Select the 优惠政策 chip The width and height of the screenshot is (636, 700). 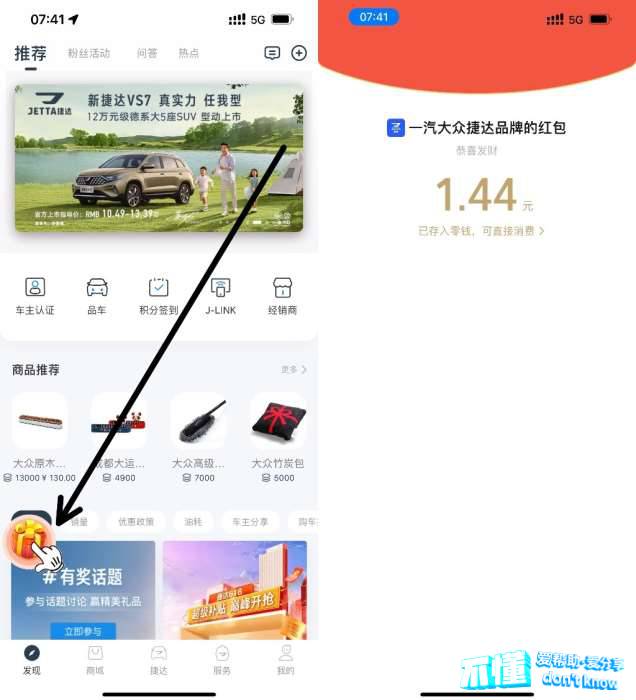coord(136,521)
